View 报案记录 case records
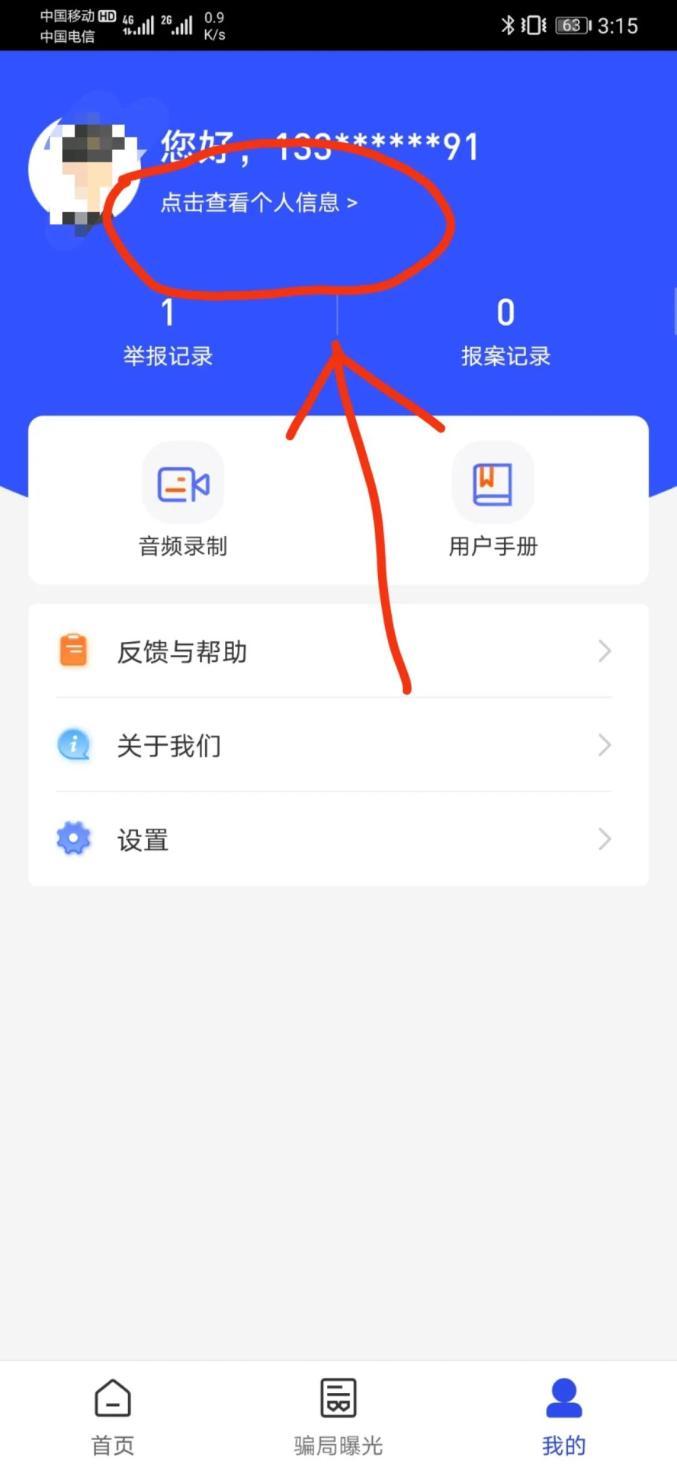The width and height of the screenshot is (677, 1467). [x=505, y=333]
